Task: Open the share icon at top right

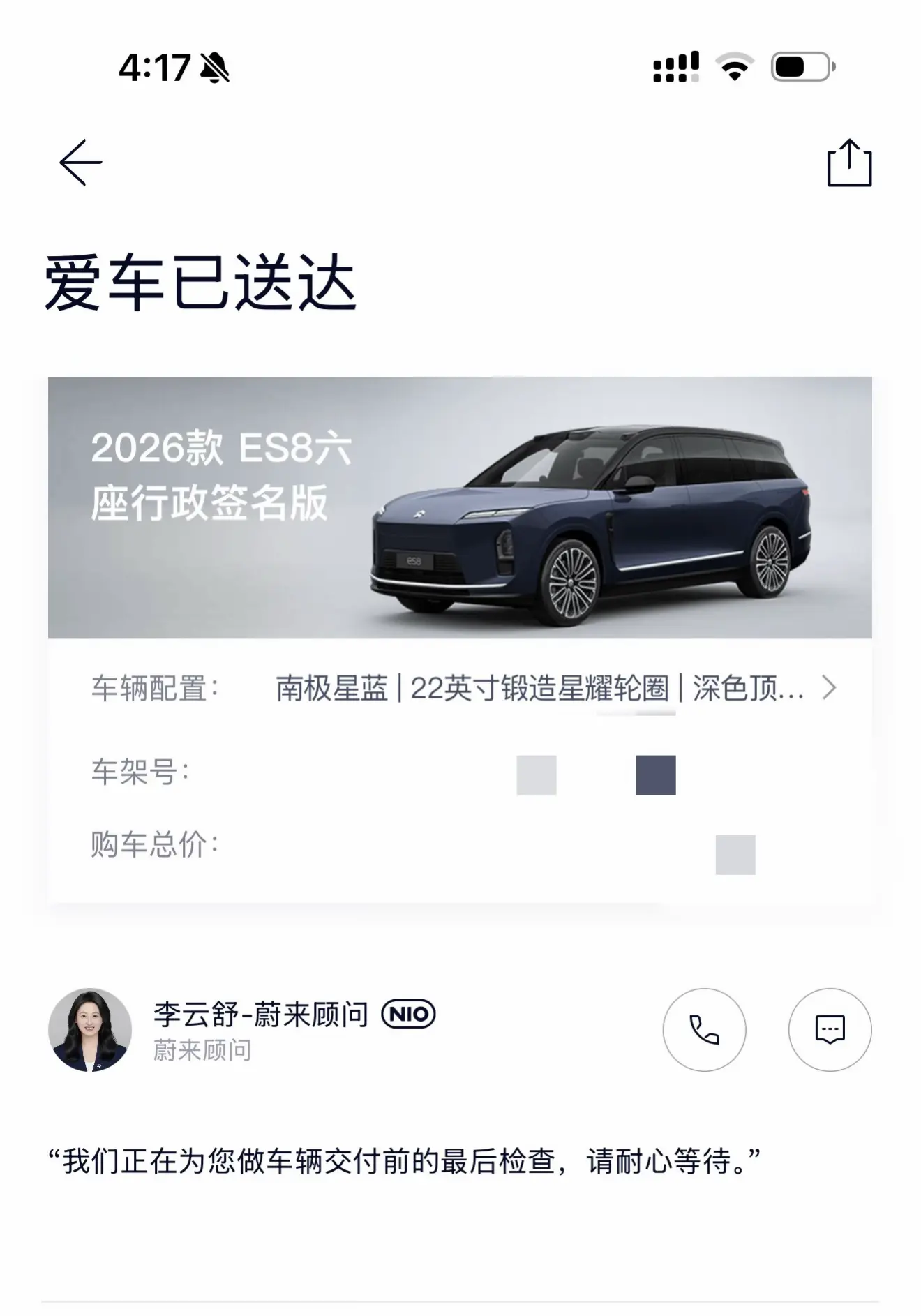Action: (x=851, y=163)
